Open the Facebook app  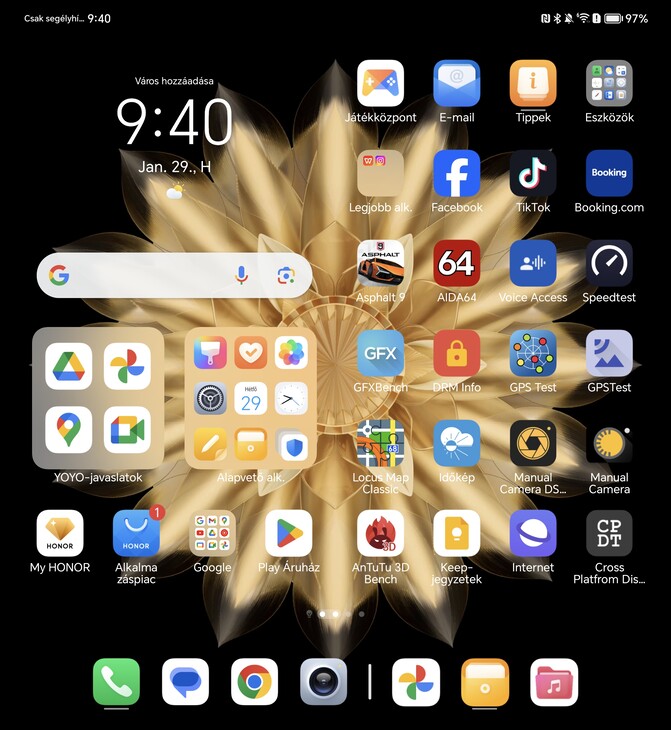pyautogui.click(x=456, y=174)
